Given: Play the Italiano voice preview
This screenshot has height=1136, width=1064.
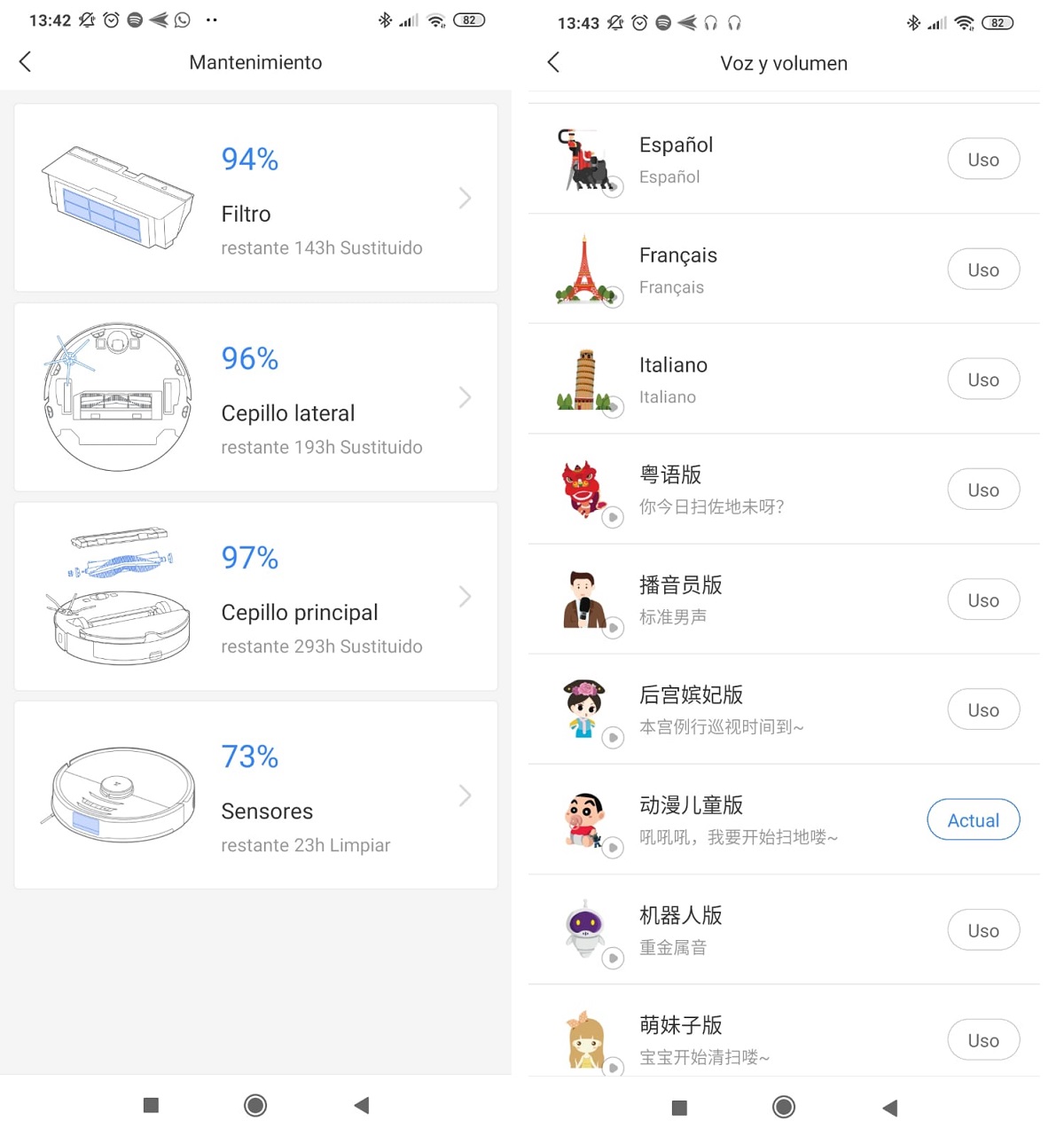Looking at the screenshot, I should [x=613, y=407].
